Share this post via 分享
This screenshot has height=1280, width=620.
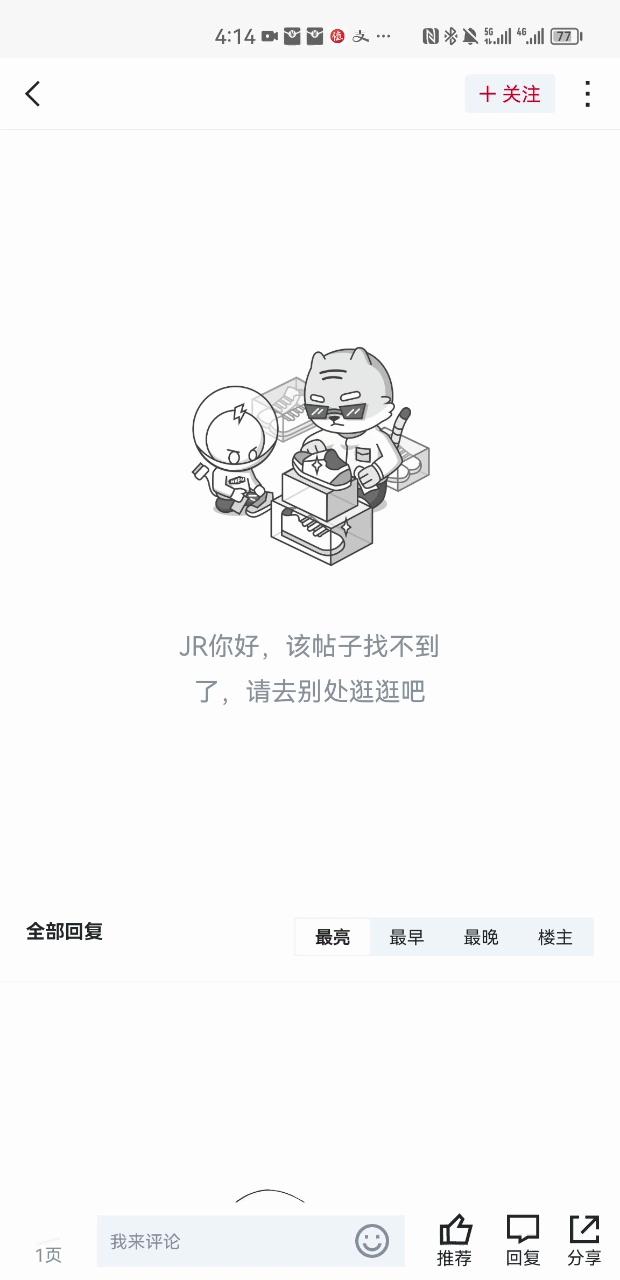584,1240
